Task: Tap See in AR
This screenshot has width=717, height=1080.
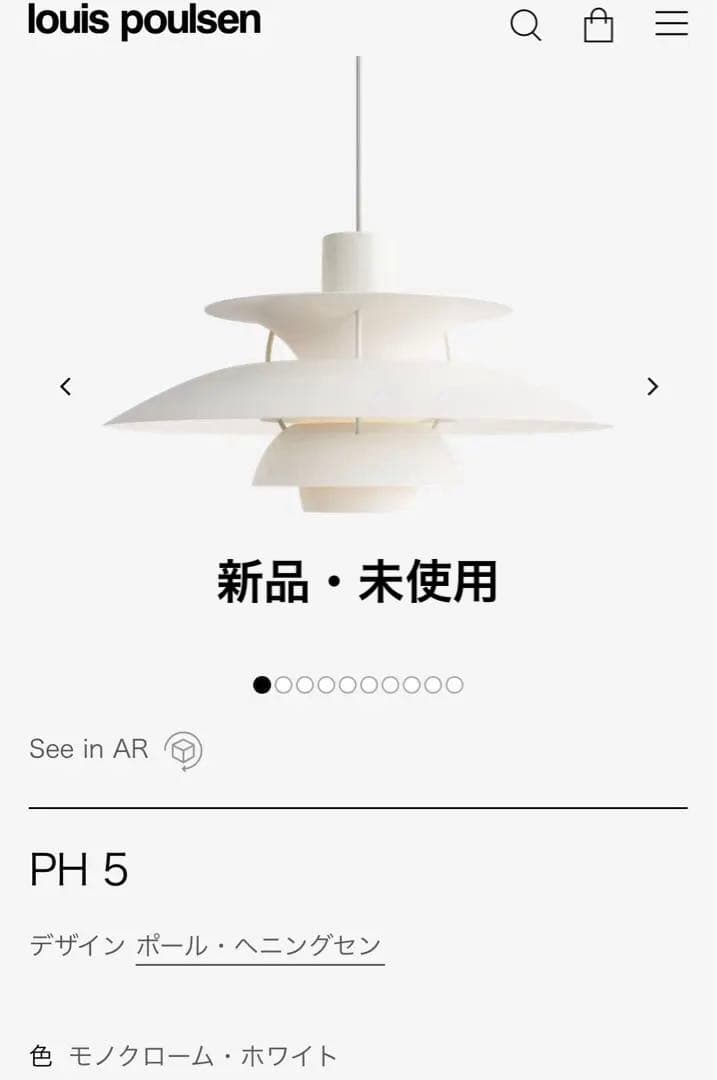Action: pyautogui.click(x=115, y=749)
